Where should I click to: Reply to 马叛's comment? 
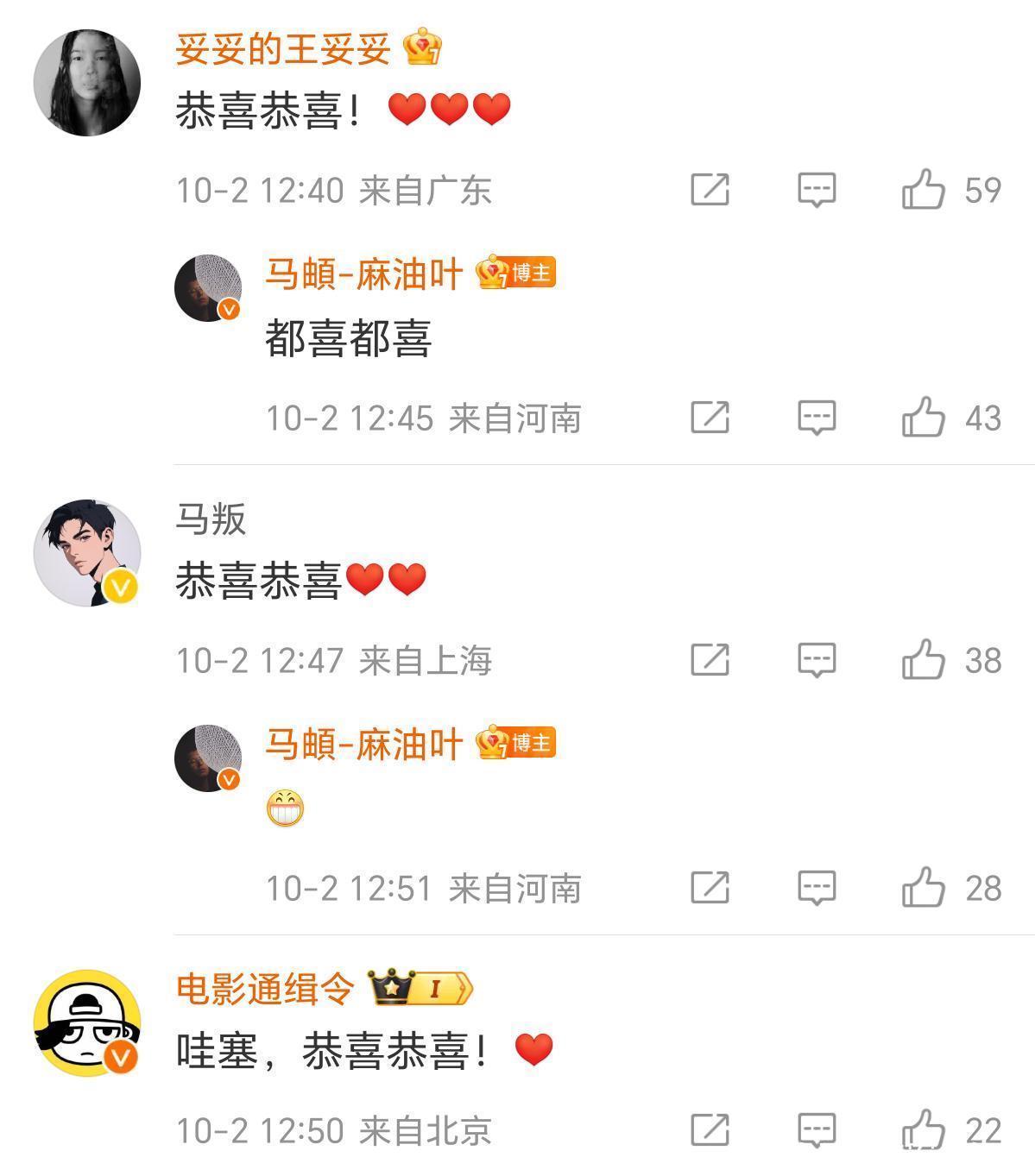pos(816,660)
